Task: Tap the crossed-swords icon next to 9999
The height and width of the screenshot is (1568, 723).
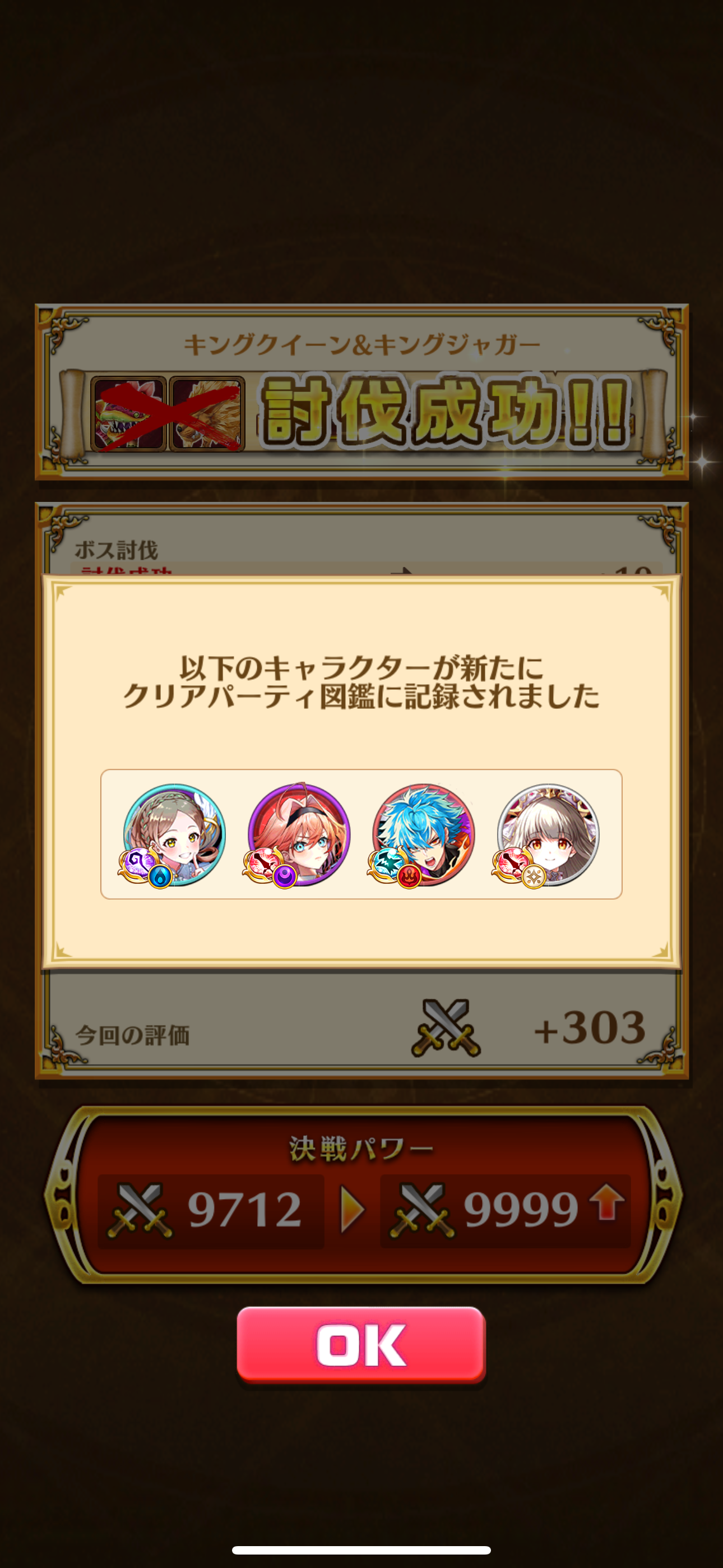Action: [x=426, y=1209]
